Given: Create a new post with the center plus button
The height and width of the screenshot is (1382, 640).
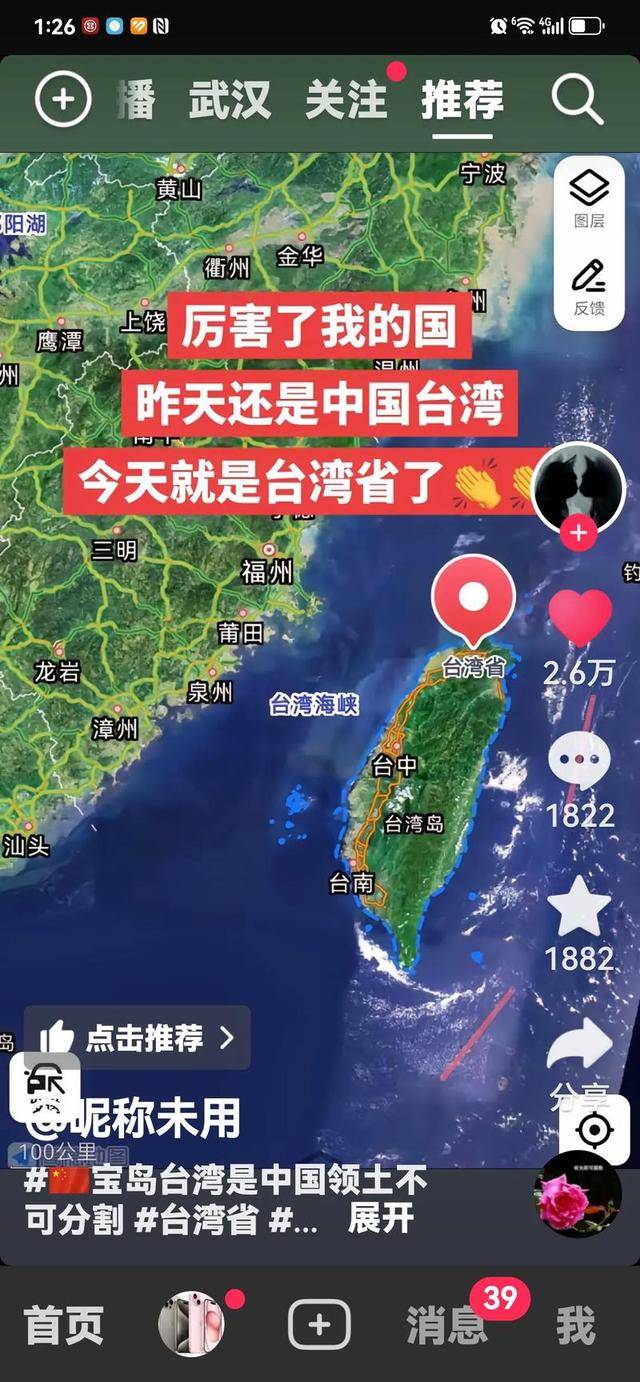Looking at the screenshot, I should pos(319,1325).
